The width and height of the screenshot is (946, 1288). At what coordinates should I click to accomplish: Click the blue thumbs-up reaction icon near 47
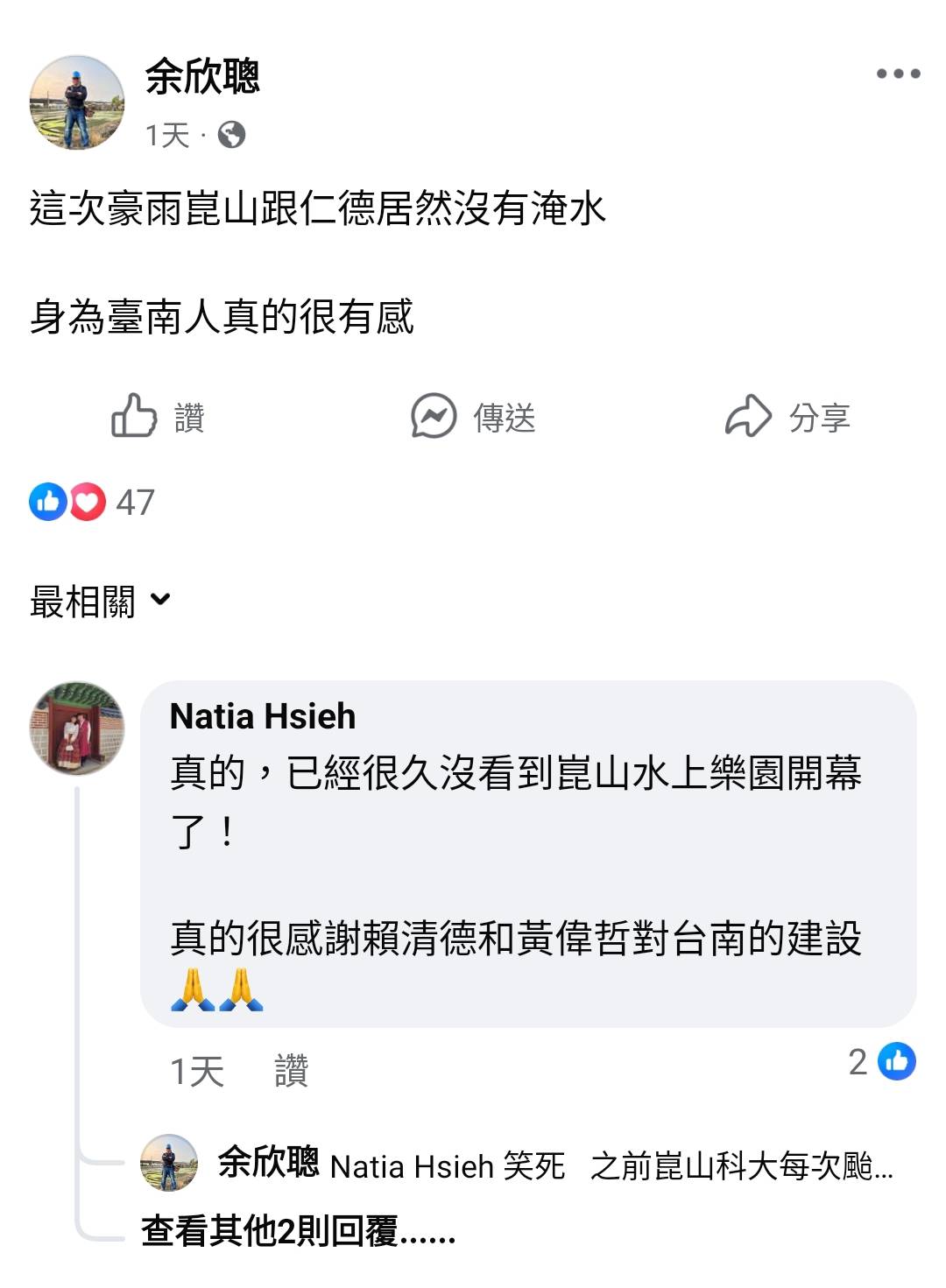click(50, 501)
